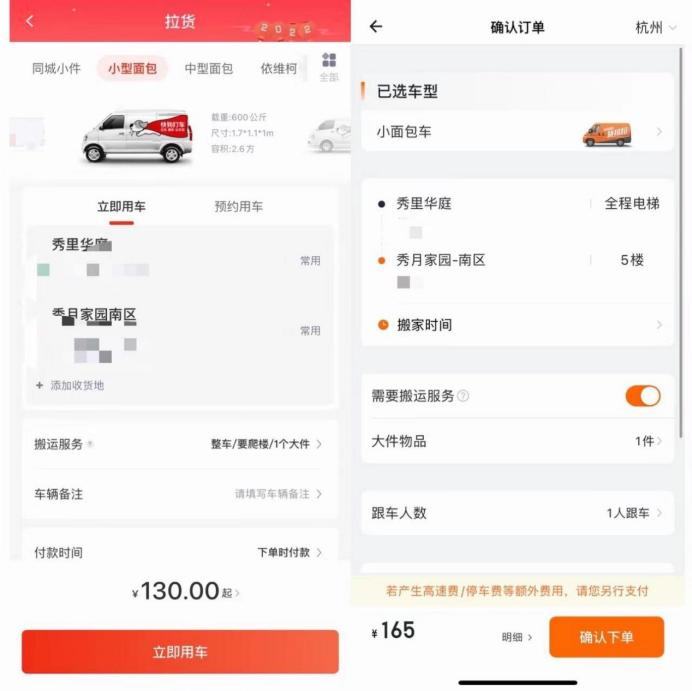Select the 同城小件 vehicle tab
Image resolution: width=692 pixels, height=691 pixels.
click(x=56, y=68)
